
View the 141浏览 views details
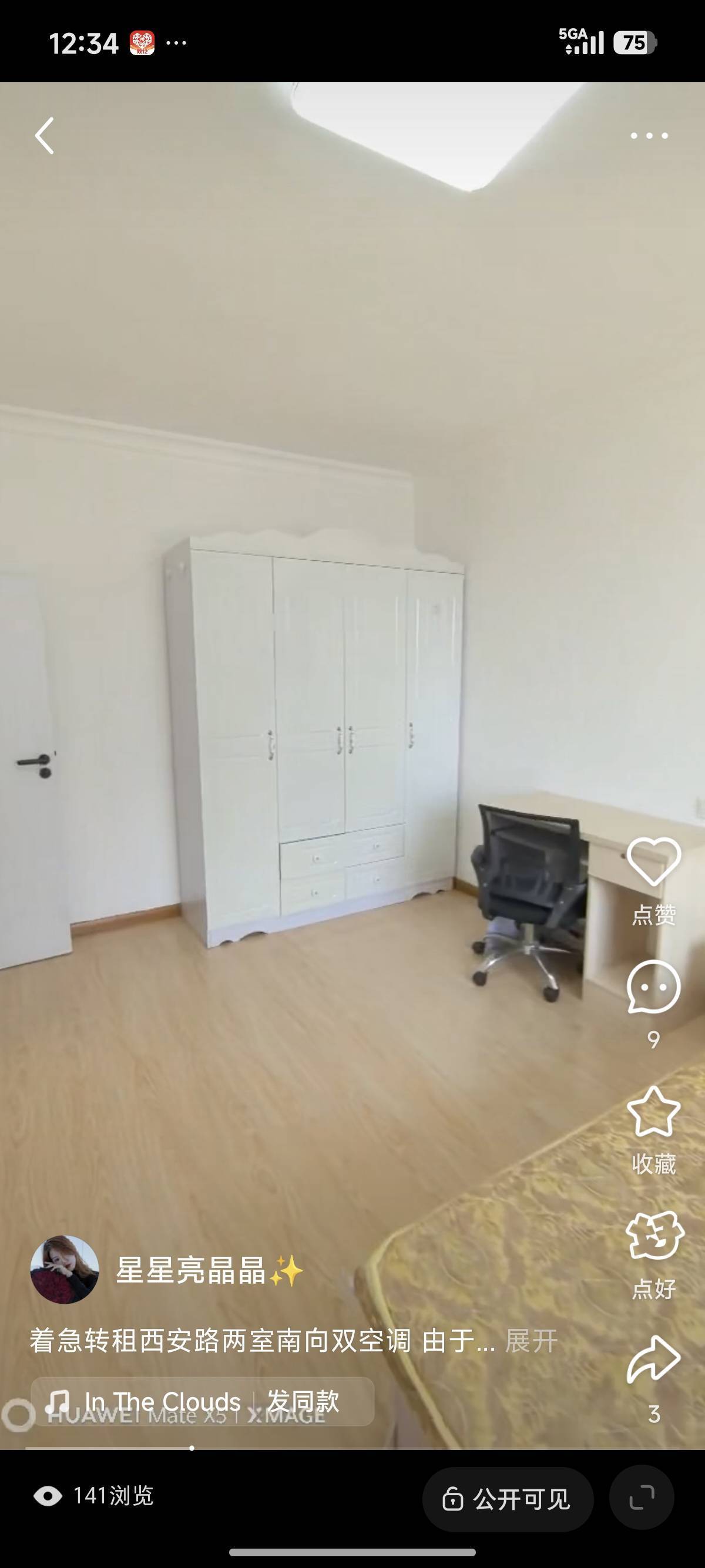pos(95,1496)
